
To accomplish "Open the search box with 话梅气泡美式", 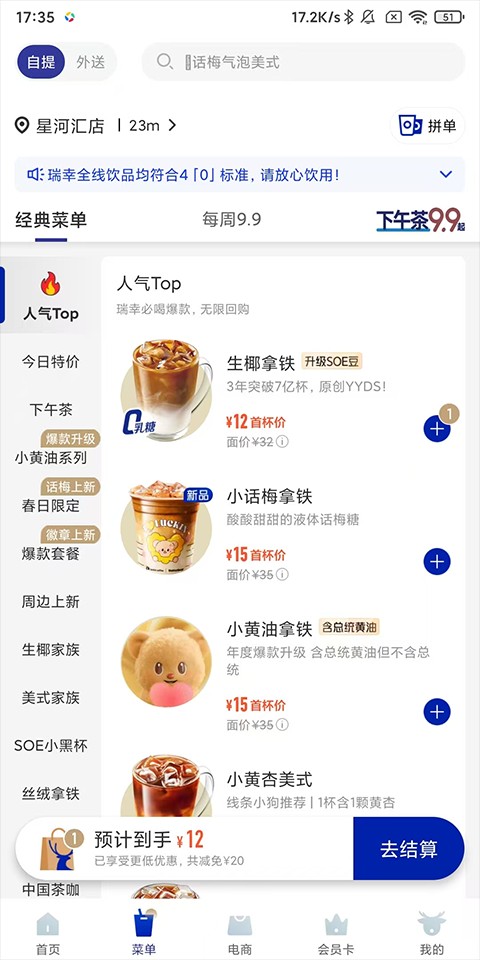I will [x=303, y=62].
